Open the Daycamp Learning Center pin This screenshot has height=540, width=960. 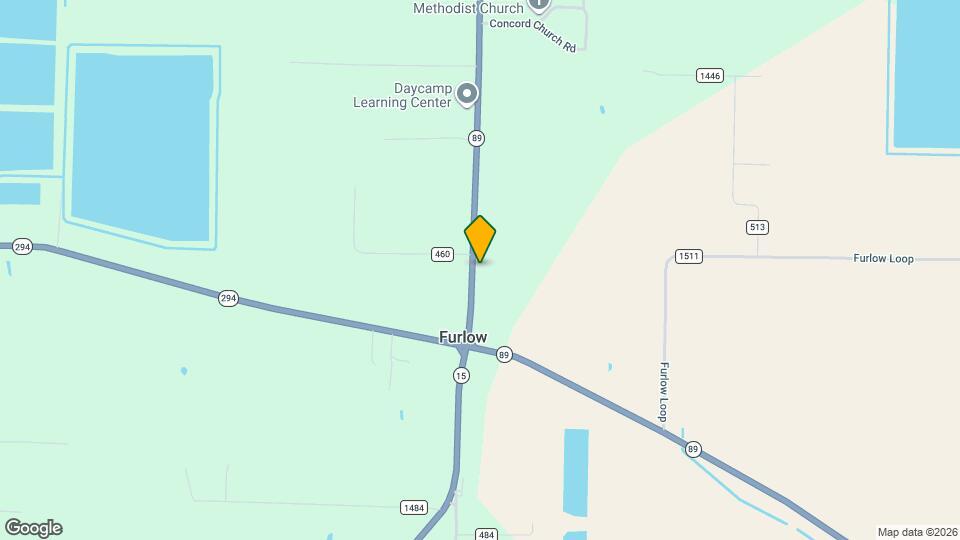[467, 94]
